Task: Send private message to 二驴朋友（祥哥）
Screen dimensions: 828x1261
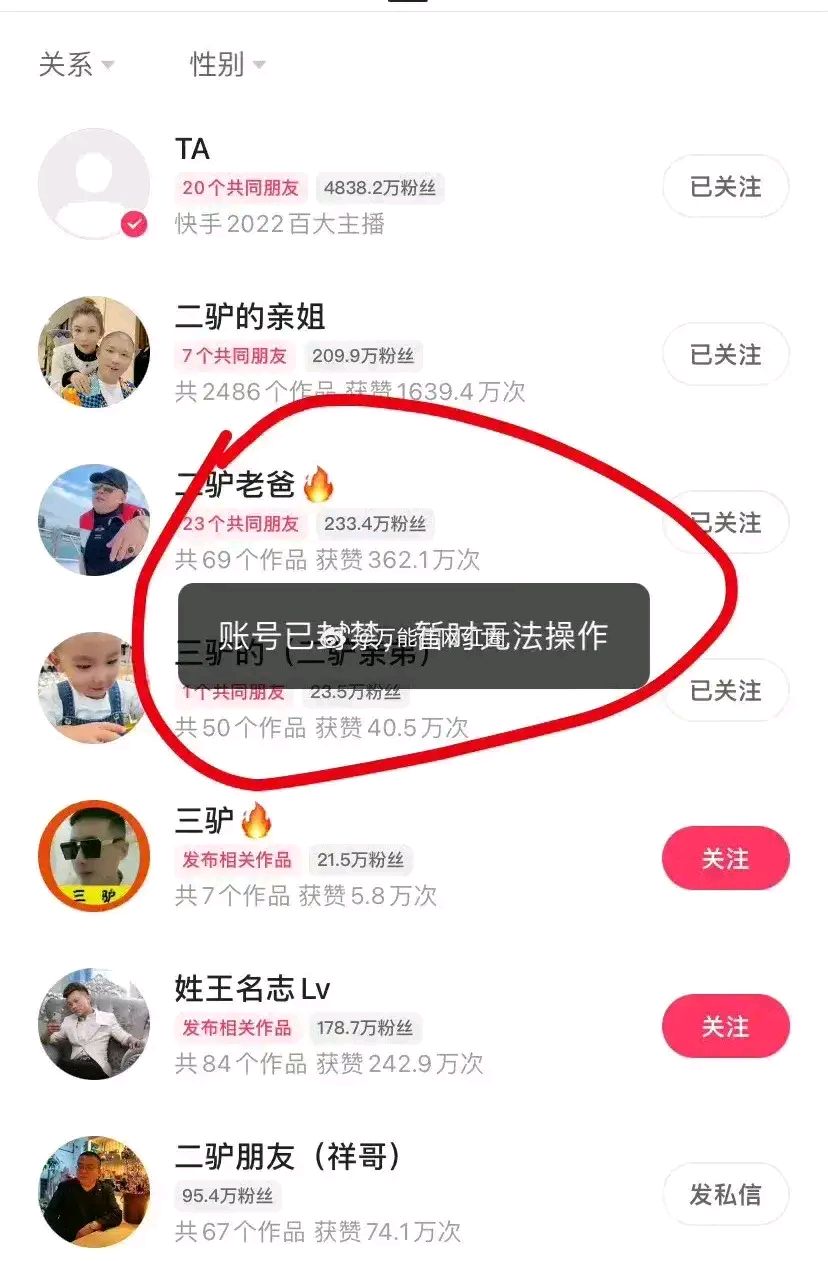Action: [725, 1195]
